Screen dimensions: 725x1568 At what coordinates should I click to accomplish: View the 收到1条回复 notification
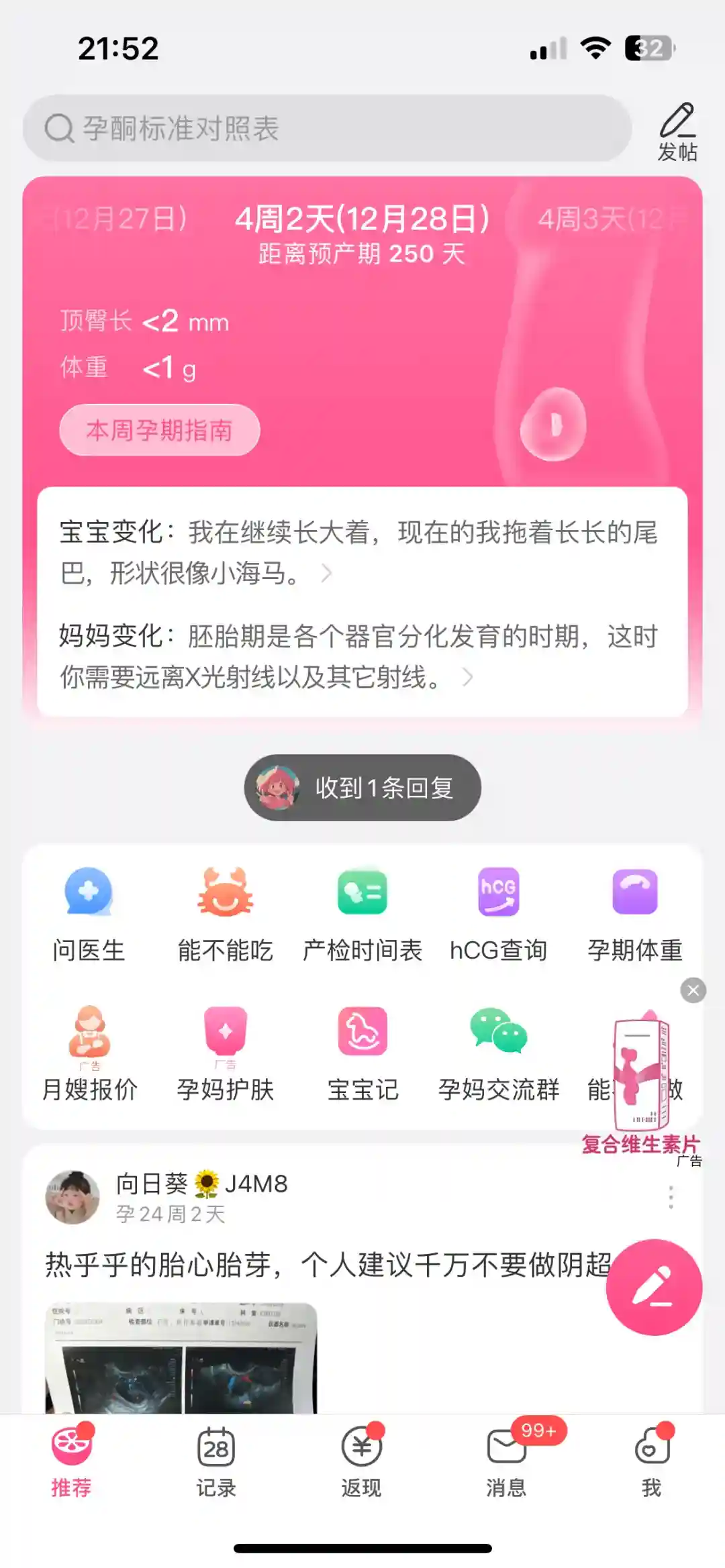point(362,788)
